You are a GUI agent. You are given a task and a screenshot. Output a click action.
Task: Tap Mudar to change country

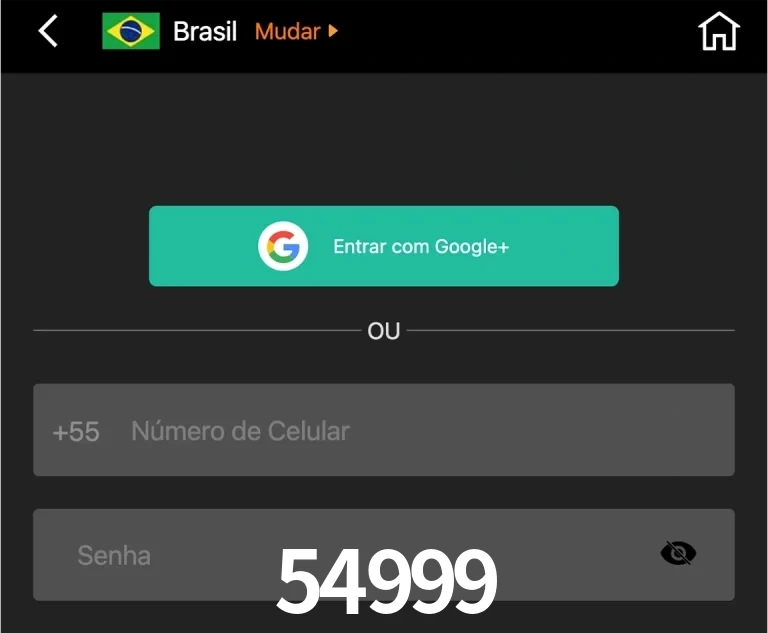click(296, 31)
